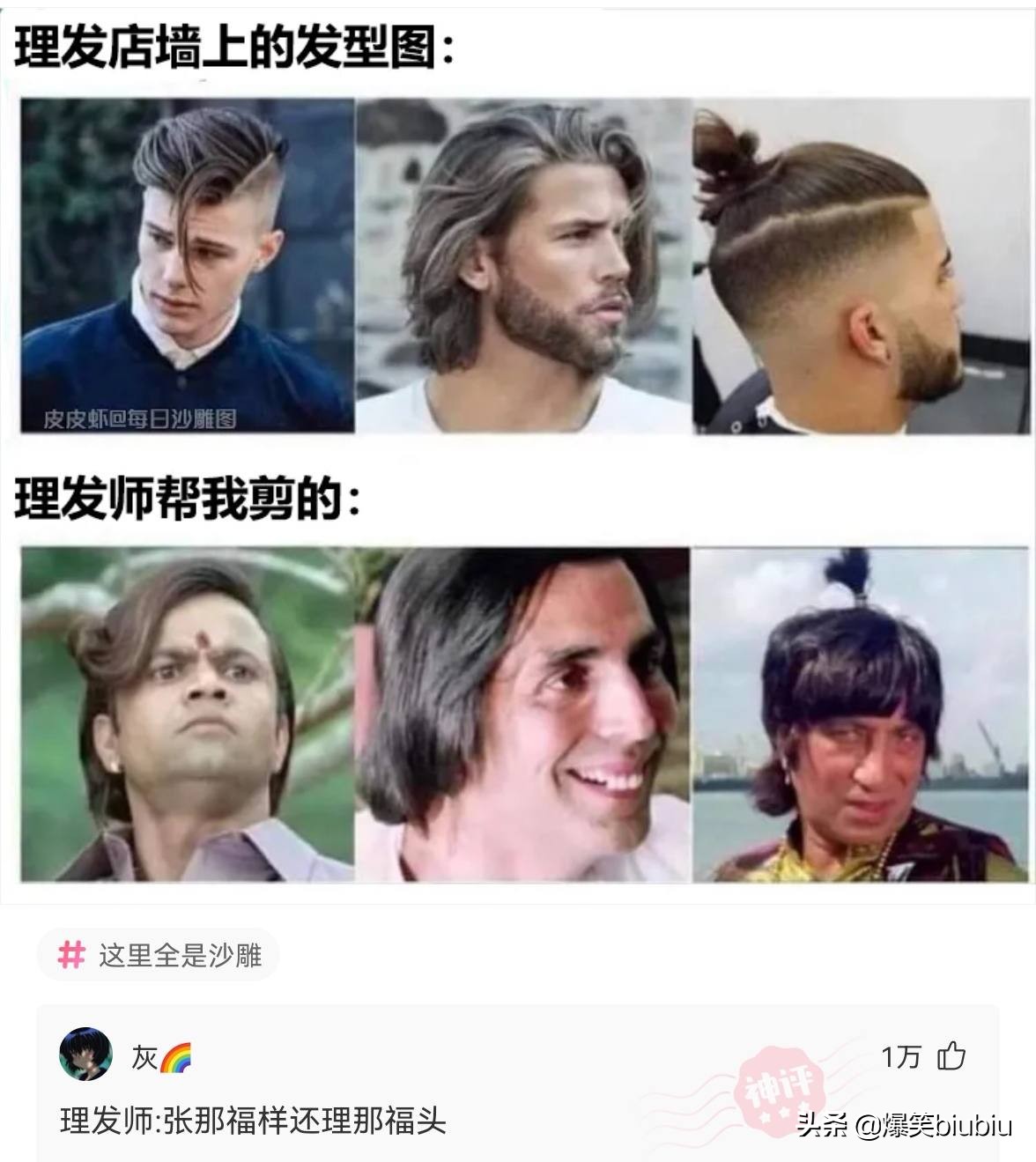This screenshot has height=1162, width=1036.
Task: Open the hashtag topic 这里全是沙雕
Action: pyautogui.click(x=174, y=955)
